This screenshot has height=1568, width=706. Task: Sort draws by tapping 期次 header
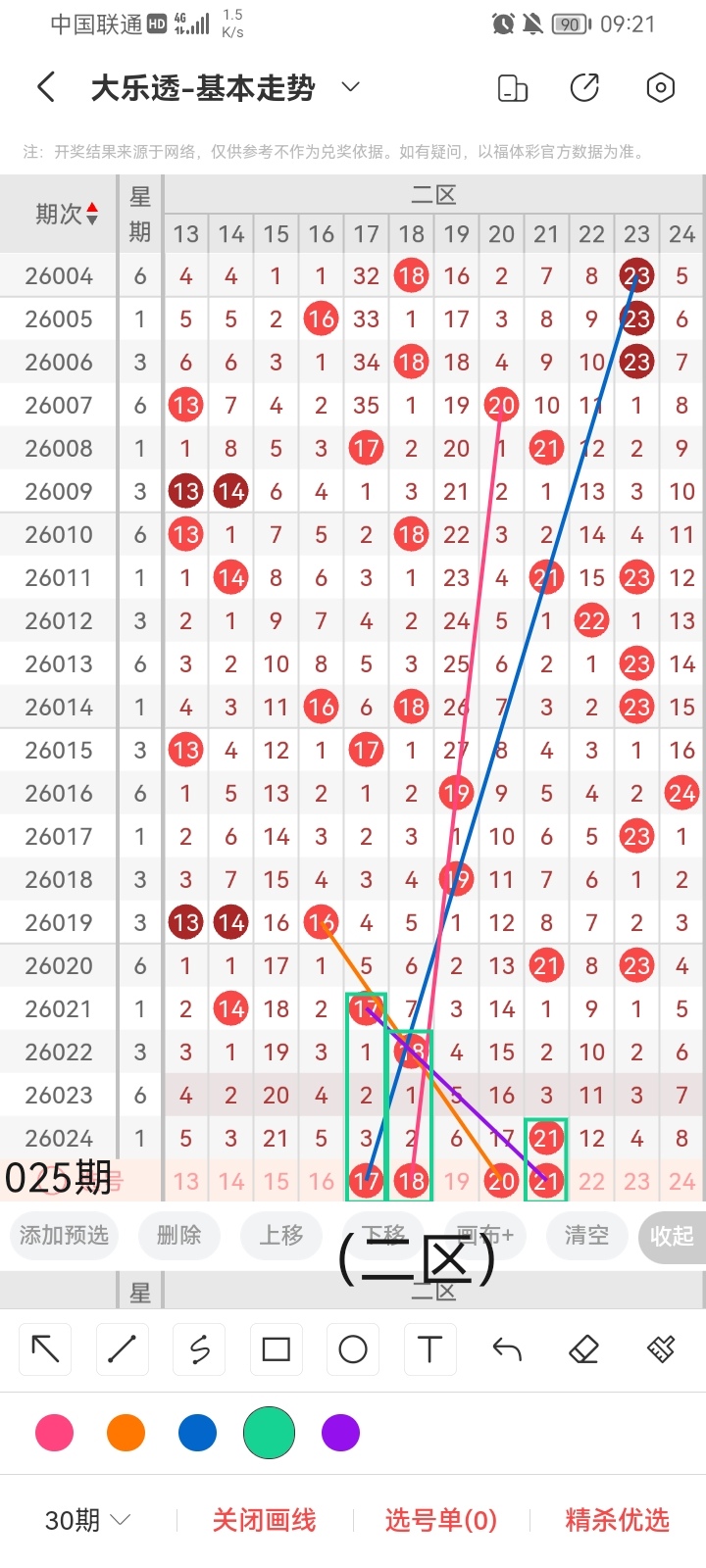click(65, 214)
